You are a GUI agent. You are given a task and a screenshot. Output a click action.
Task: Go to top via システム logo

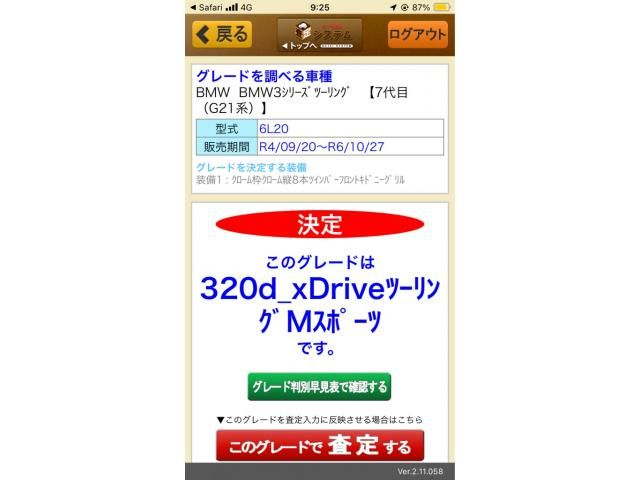point(319,35)
